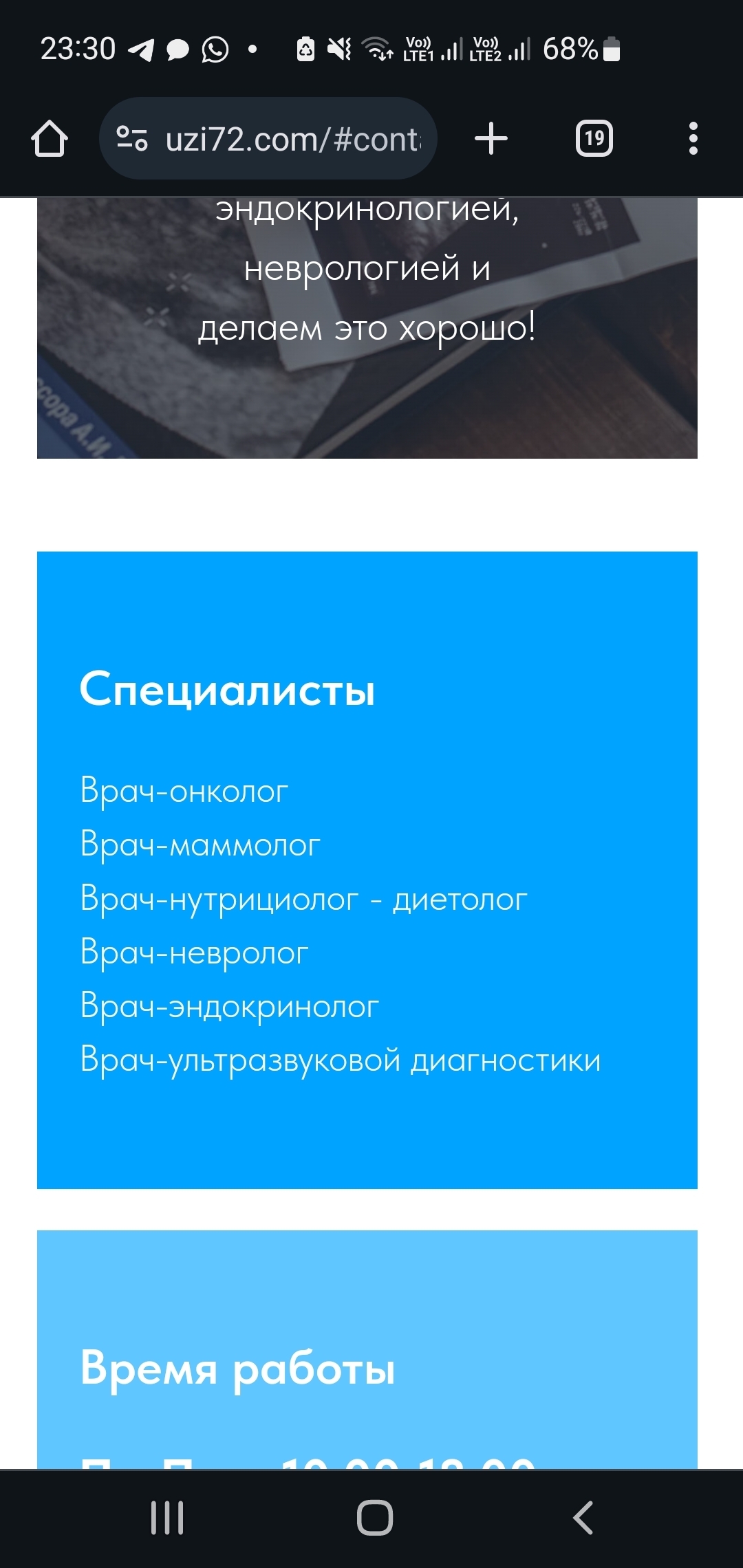The width and height of the screenshot is (743, 1568).
Task: Go to the browser home page
Action: (50, 139)
